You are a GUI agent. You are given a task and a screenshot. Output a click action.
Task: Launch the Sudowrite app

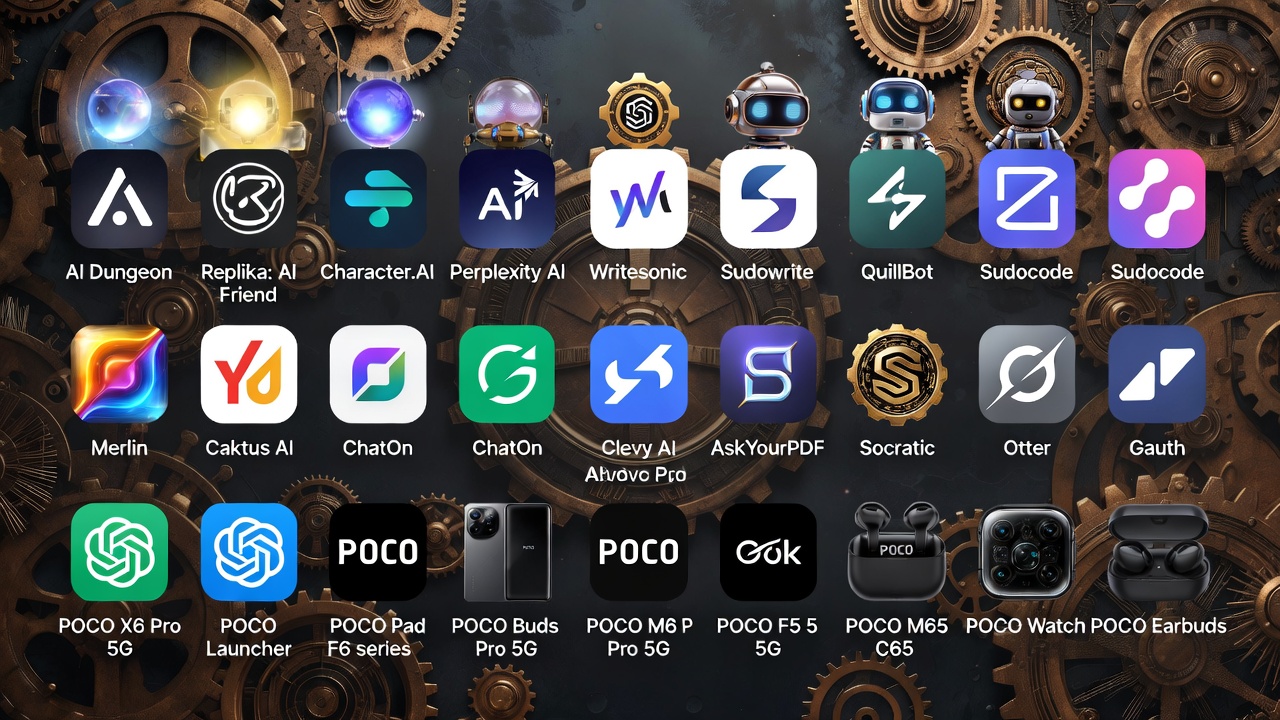[x=767, y=199]
